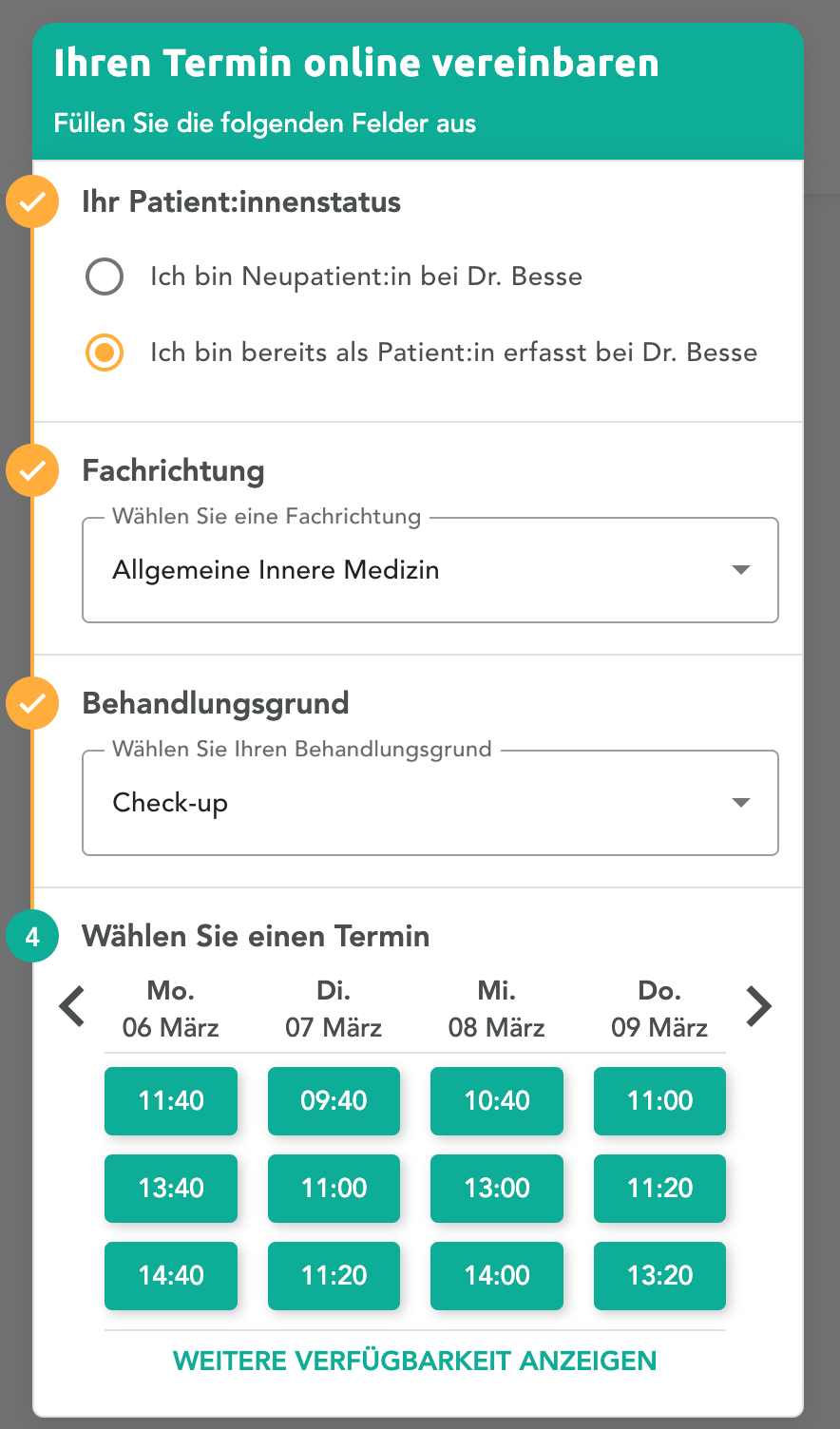Viewport: 840px width, 1429px height.
Task: Tap Weitere Verfügbarkeit anzeigen
Action: [x=415, y=1361]
